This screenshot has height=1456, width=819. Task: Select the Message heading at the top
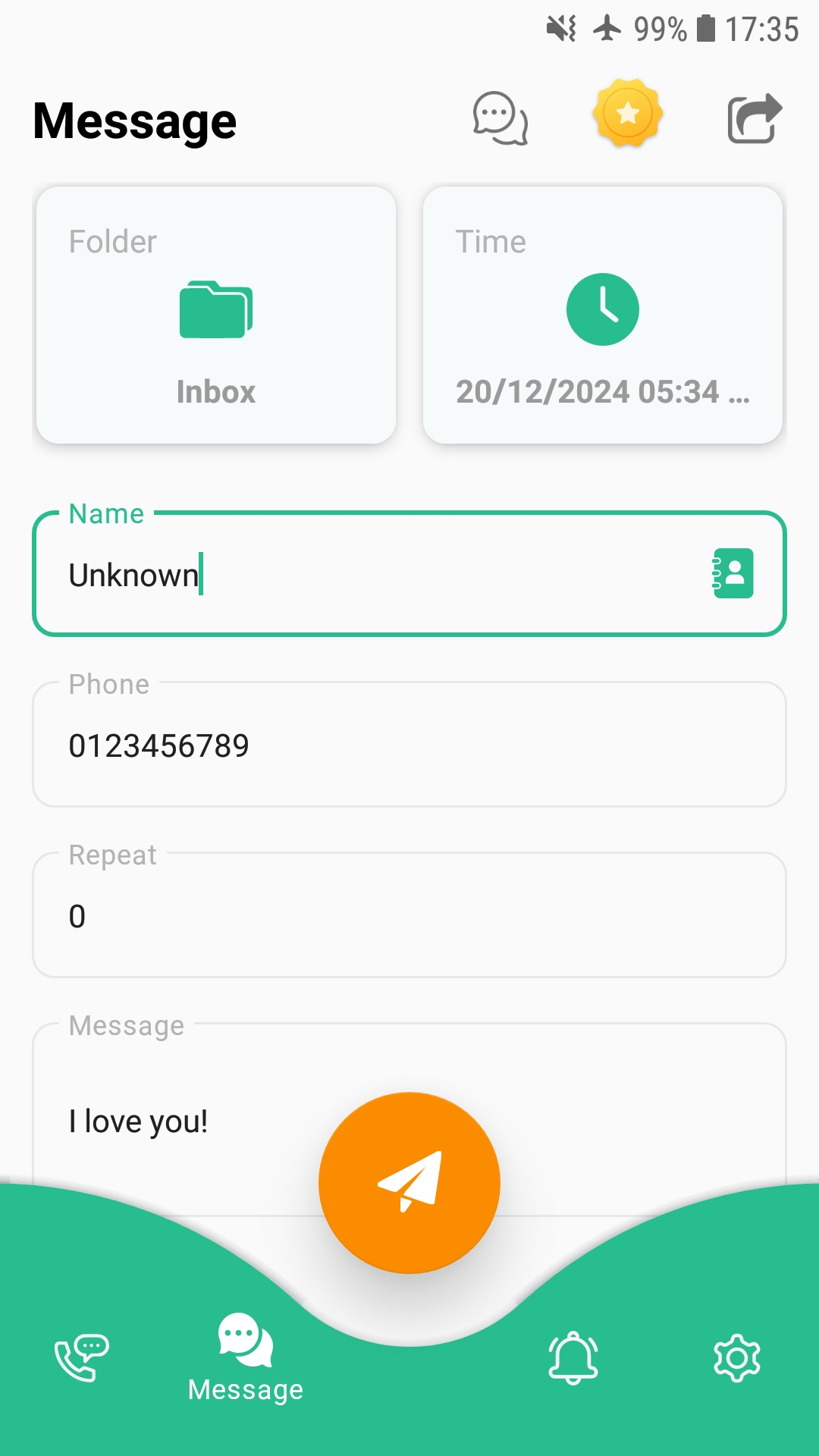(x=134, y=120)
